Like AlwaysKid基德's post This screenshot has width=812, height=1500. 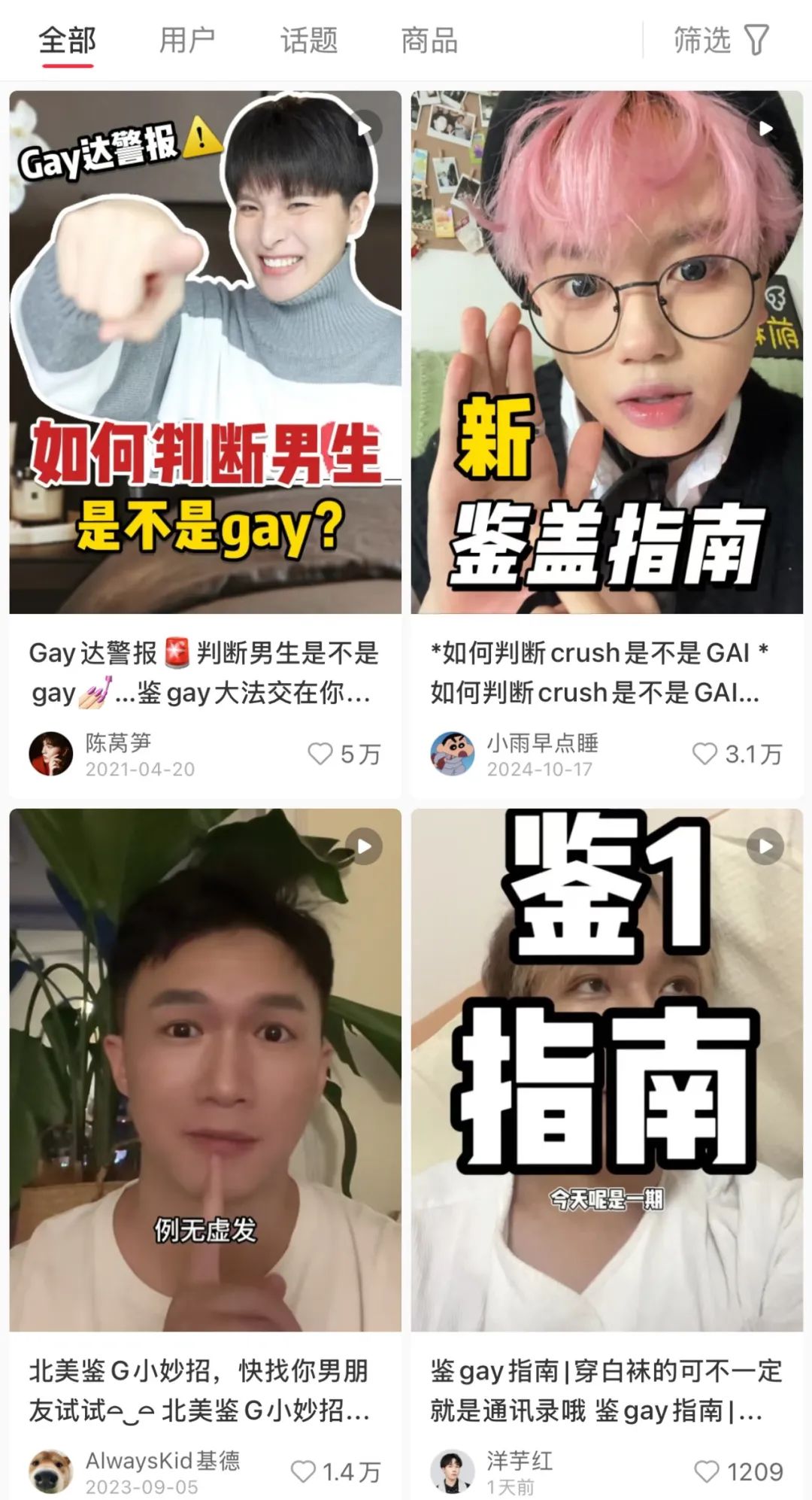[303, 1471]
